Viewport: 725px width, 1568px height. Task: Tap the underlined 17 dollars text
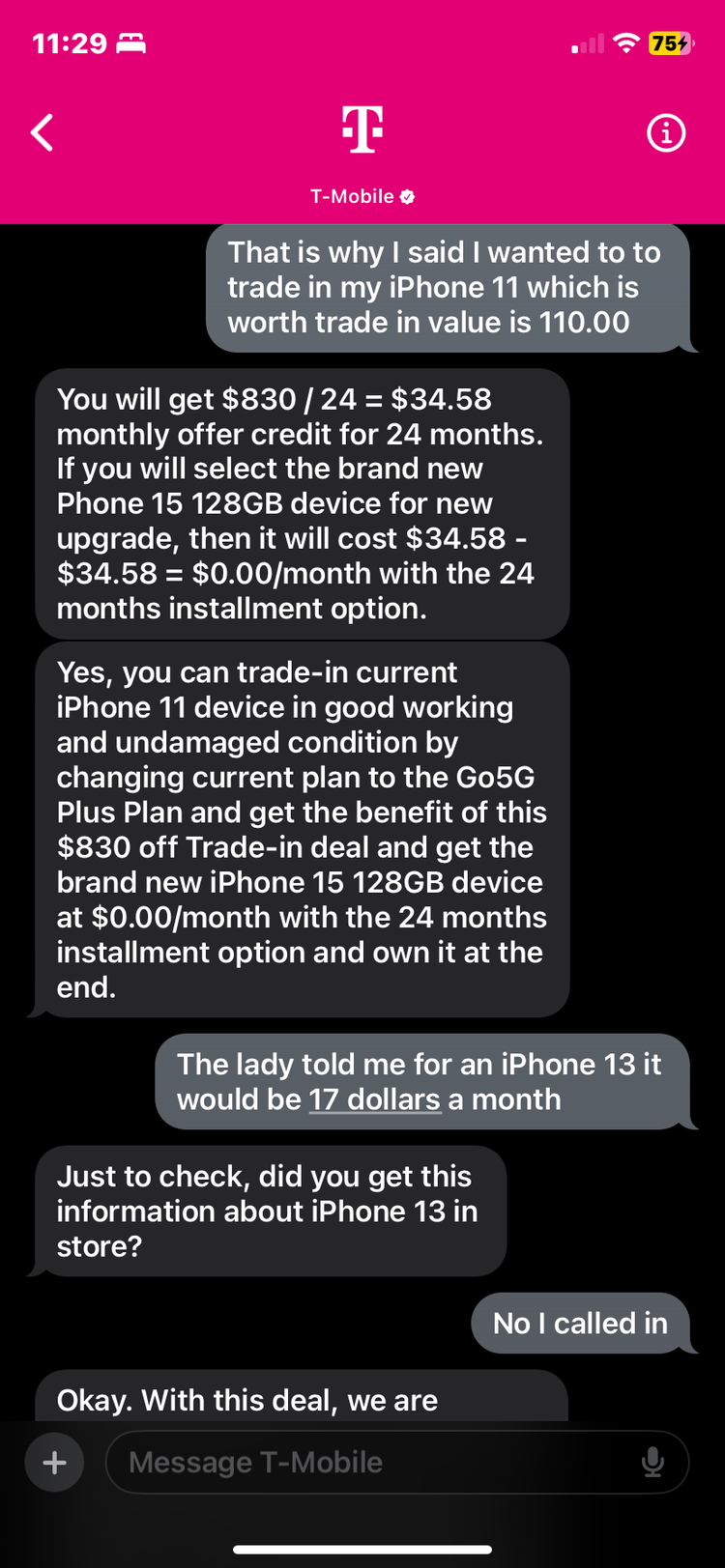click(x=374, y=1099)
